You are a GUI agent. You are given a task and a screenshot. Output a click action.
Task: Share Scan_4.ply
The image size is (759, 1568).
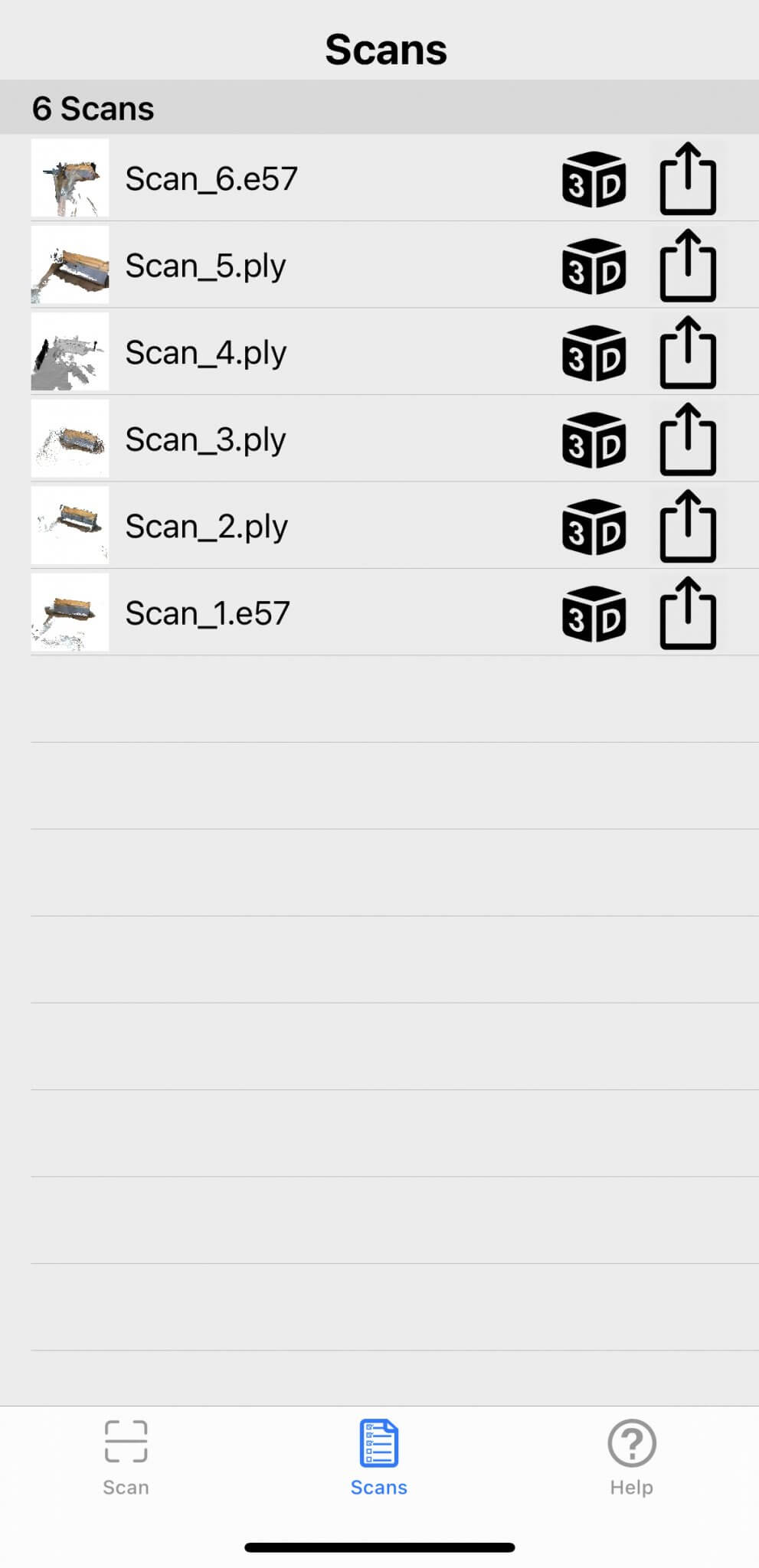[x=688, y=353]
